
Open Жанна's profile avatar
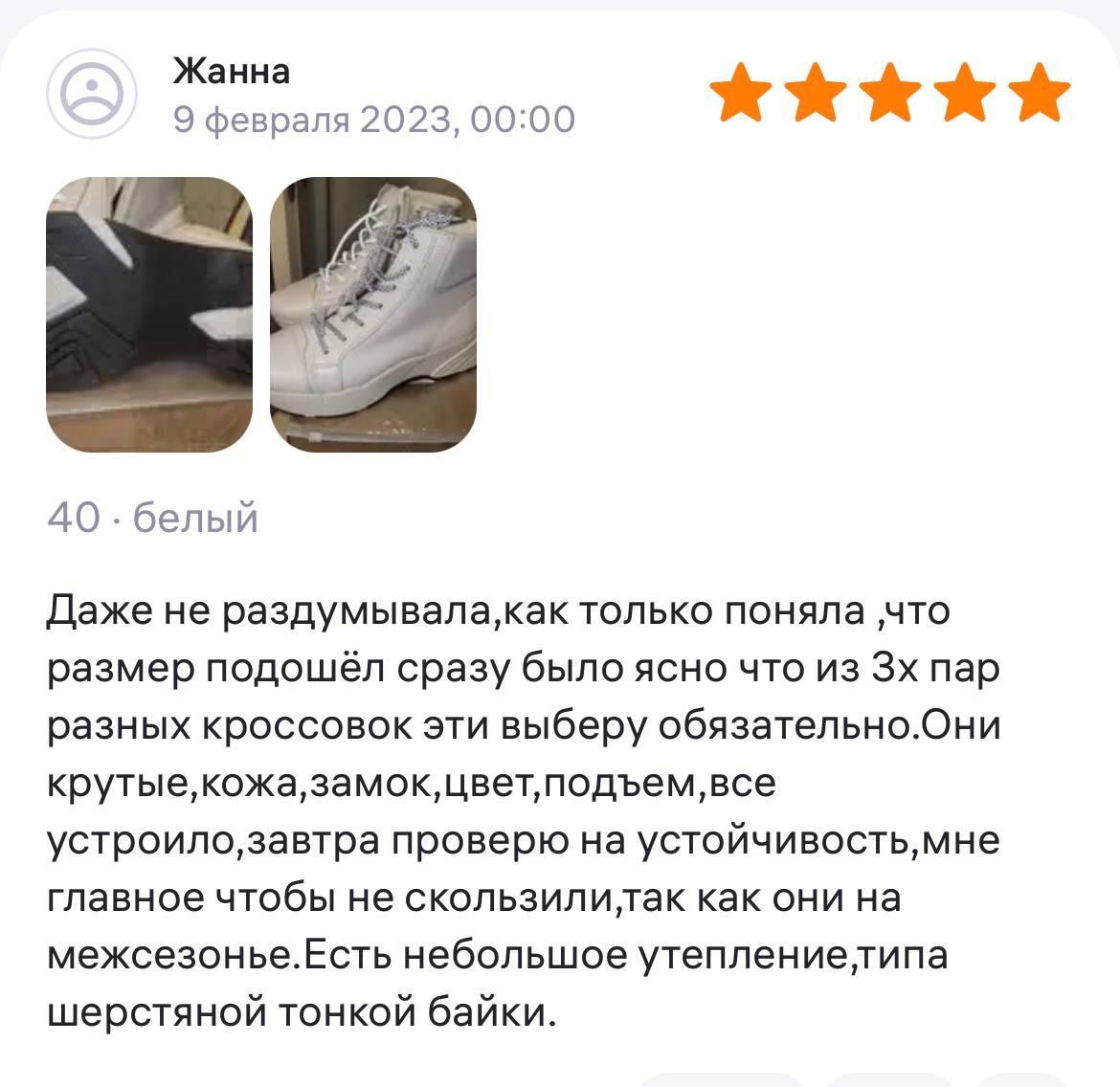point(93,93)
